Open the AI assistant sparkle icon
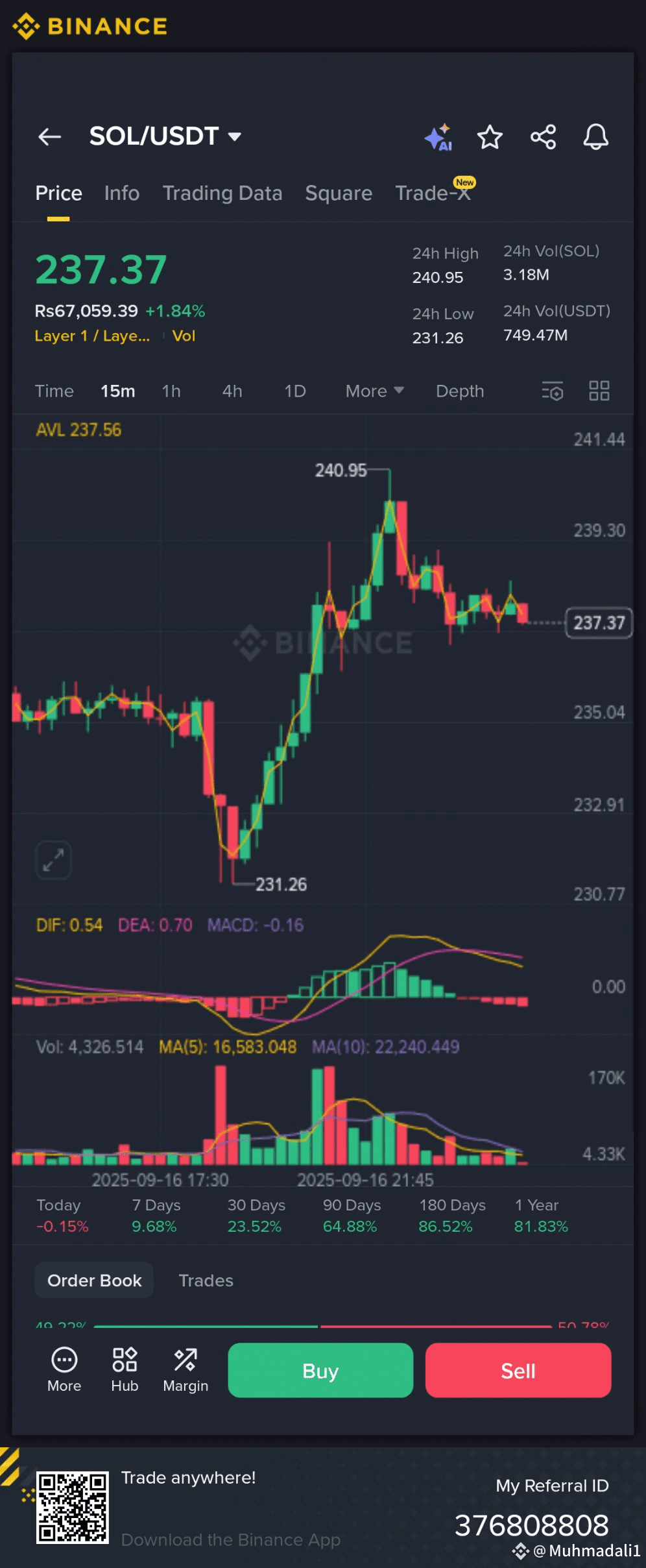This screenshot has height=1568, width=646. click(438, 137)
